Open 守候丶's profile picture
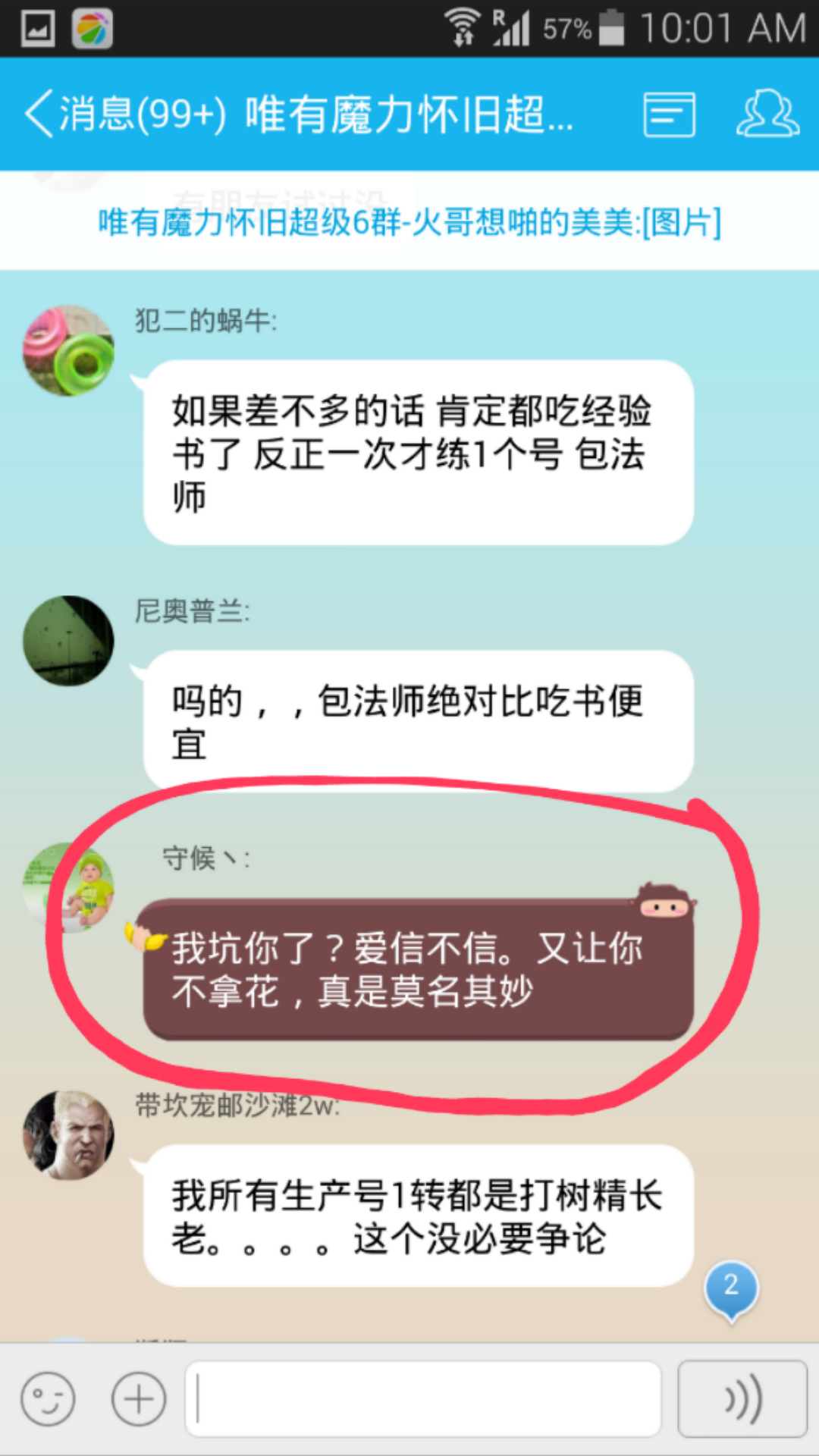819x1456 pixels. 70,887
